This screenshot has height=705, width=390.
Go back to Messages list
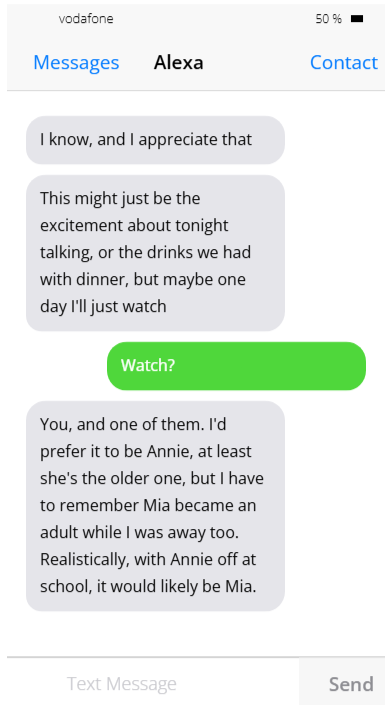click(76, 62)
